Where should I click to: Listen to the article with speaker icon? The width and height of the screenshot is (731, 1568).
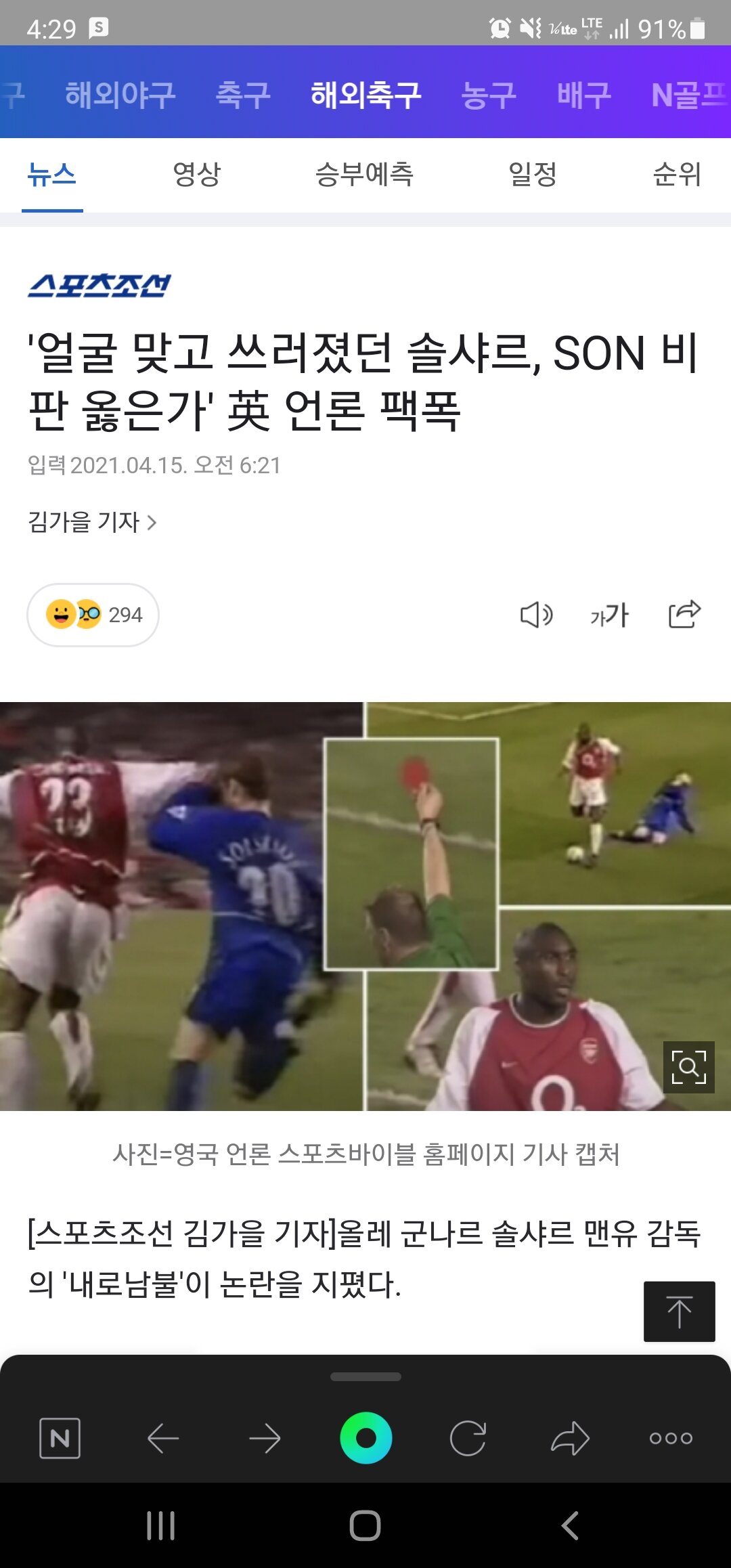[536, 615]
